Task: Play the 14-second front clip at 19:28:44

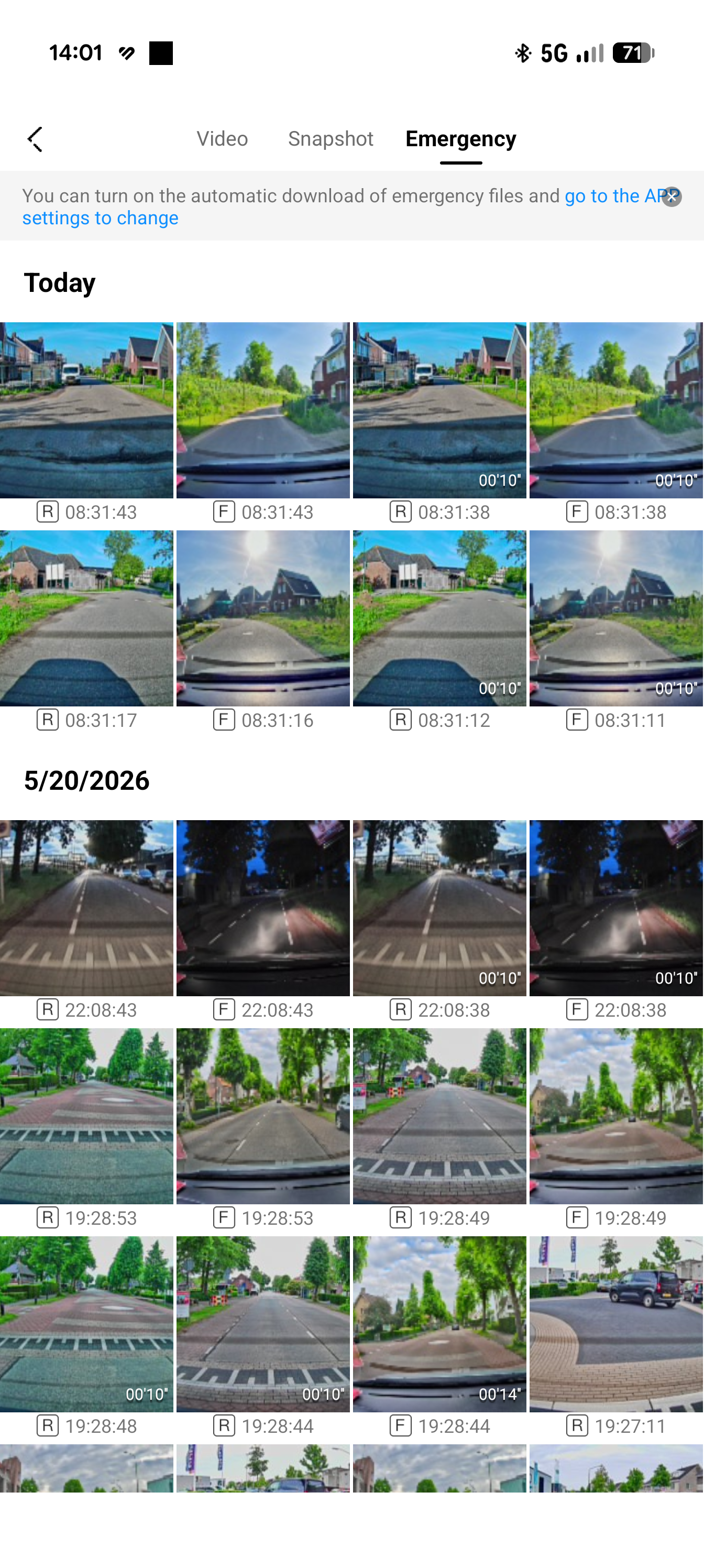Action: click(x=439, y=1324)
